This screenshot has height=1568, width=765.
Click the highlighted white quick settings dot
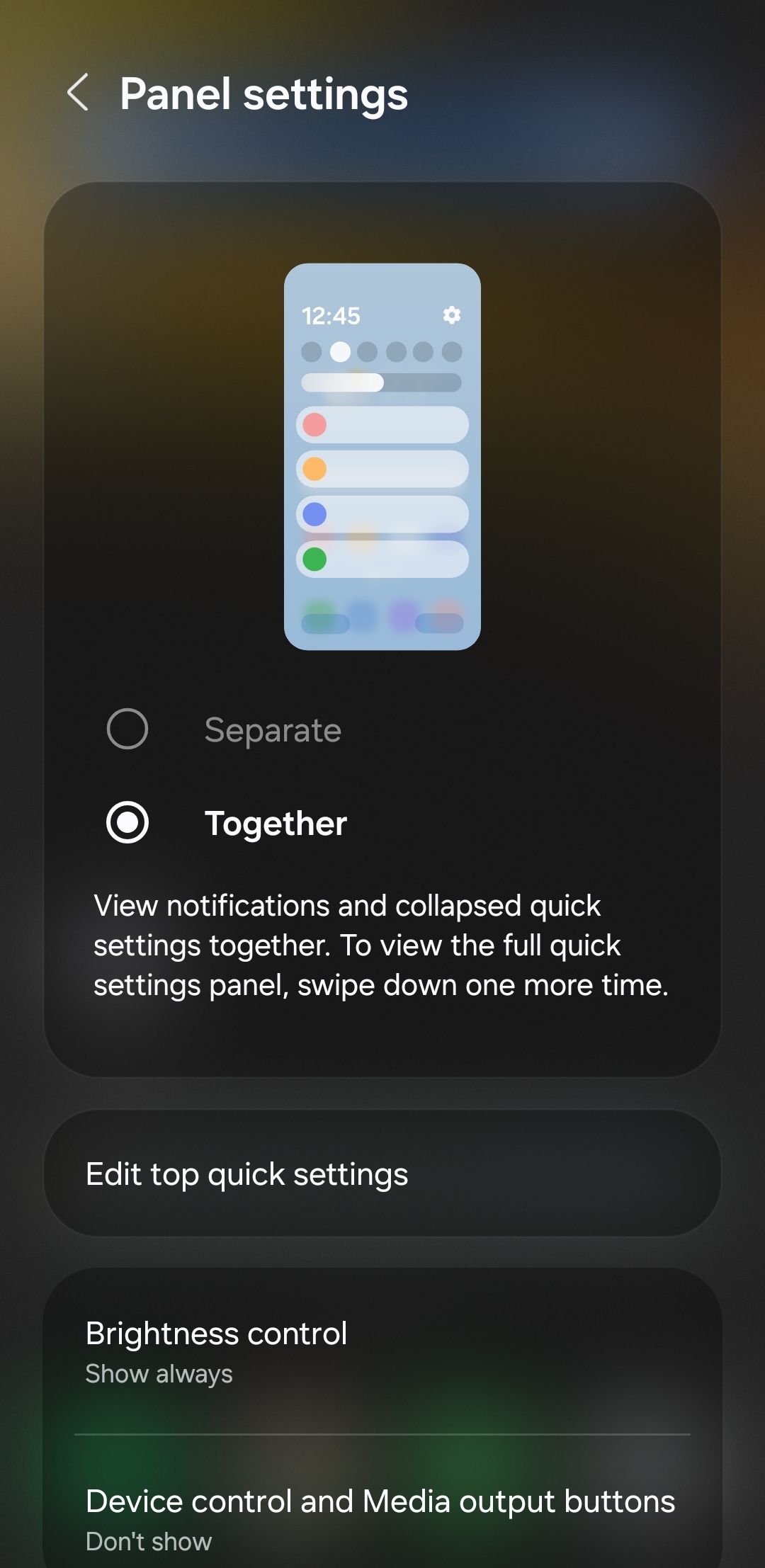click(x=339, y=352)
